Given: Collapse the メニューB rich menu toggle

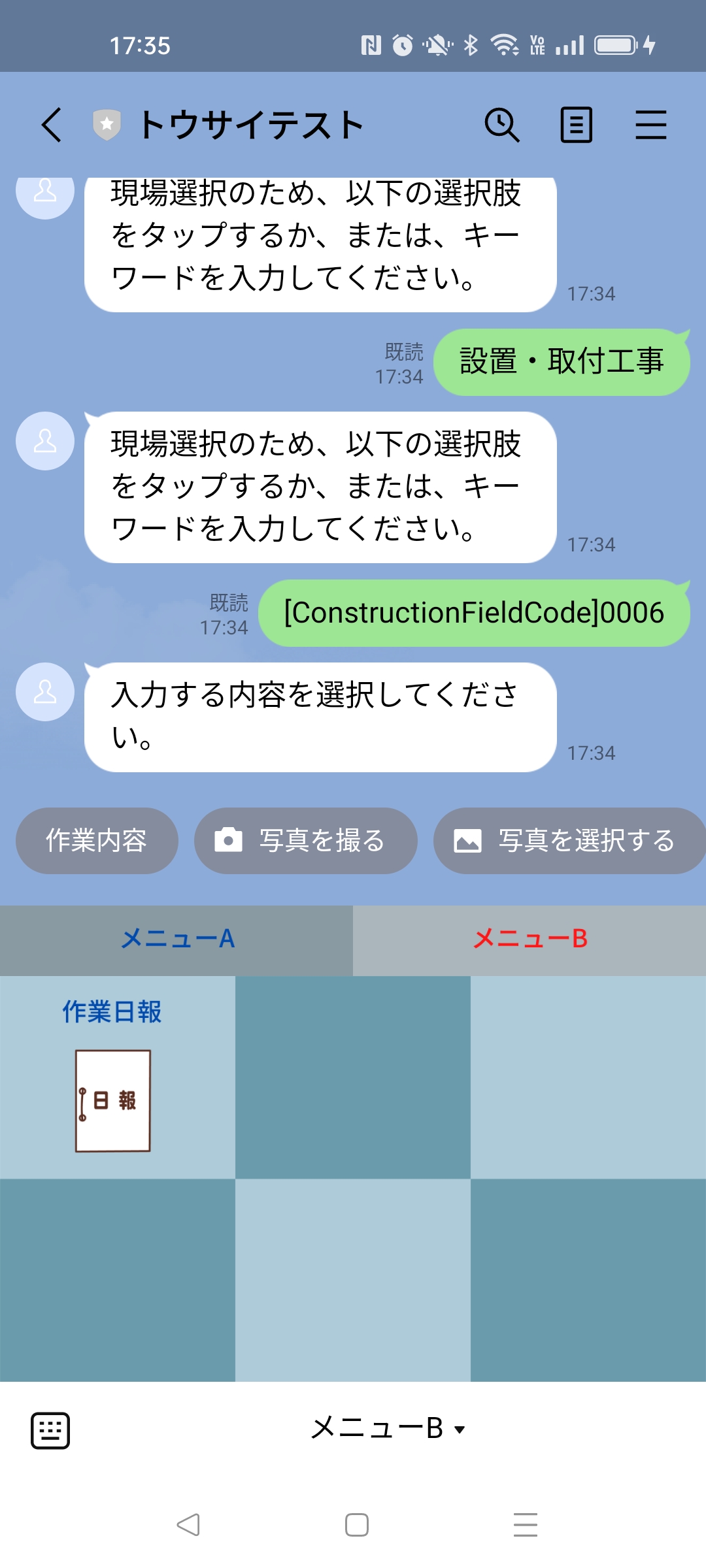Looking at the screenshot, I should pyautogui.click(x=388, y=1429).
